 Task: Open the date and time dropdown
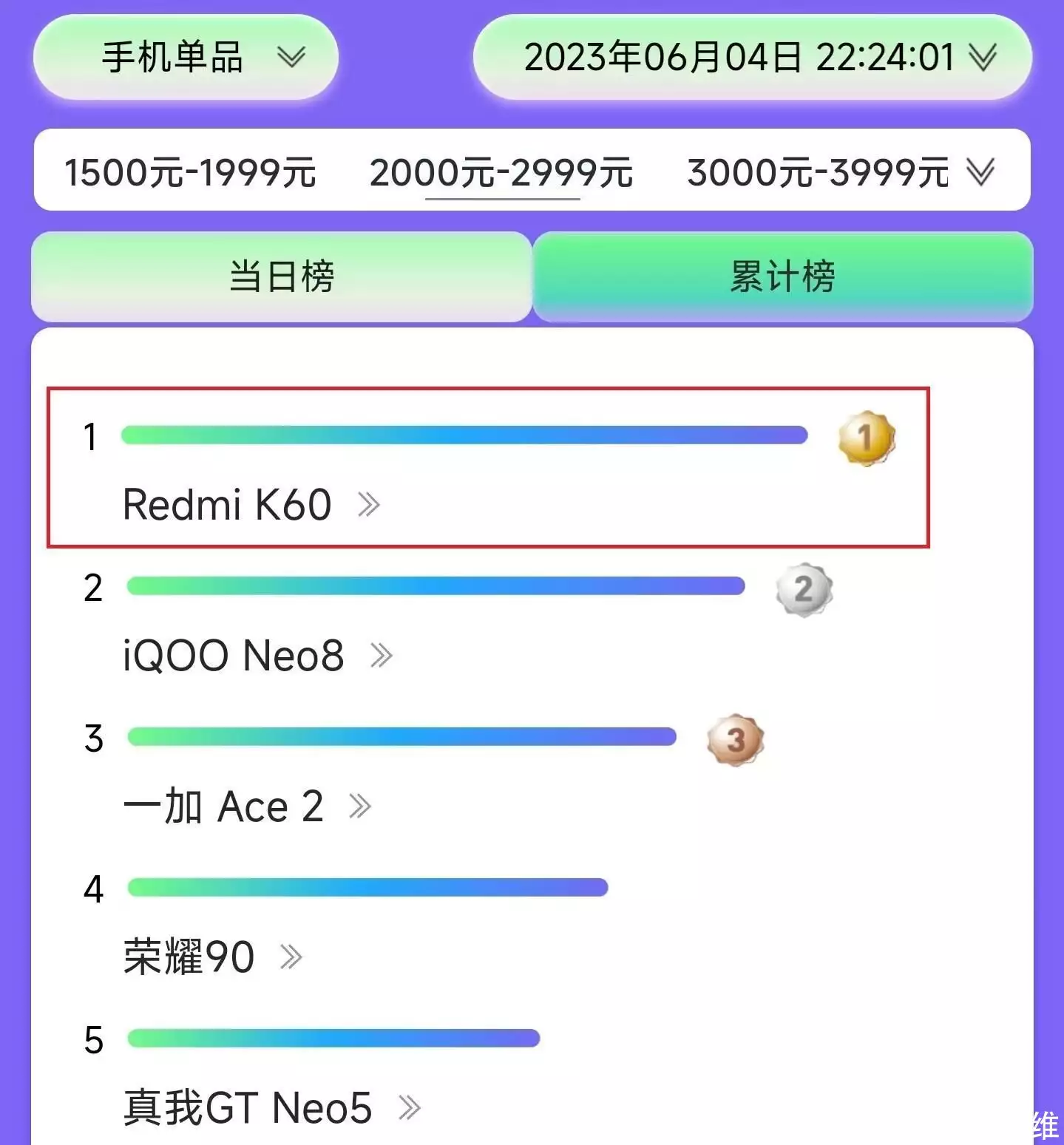[x=752, y=58]
